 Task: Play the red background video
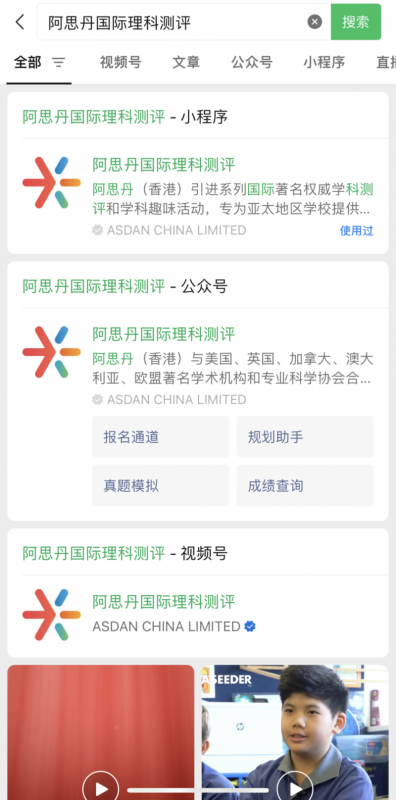(x=101, y=789)
